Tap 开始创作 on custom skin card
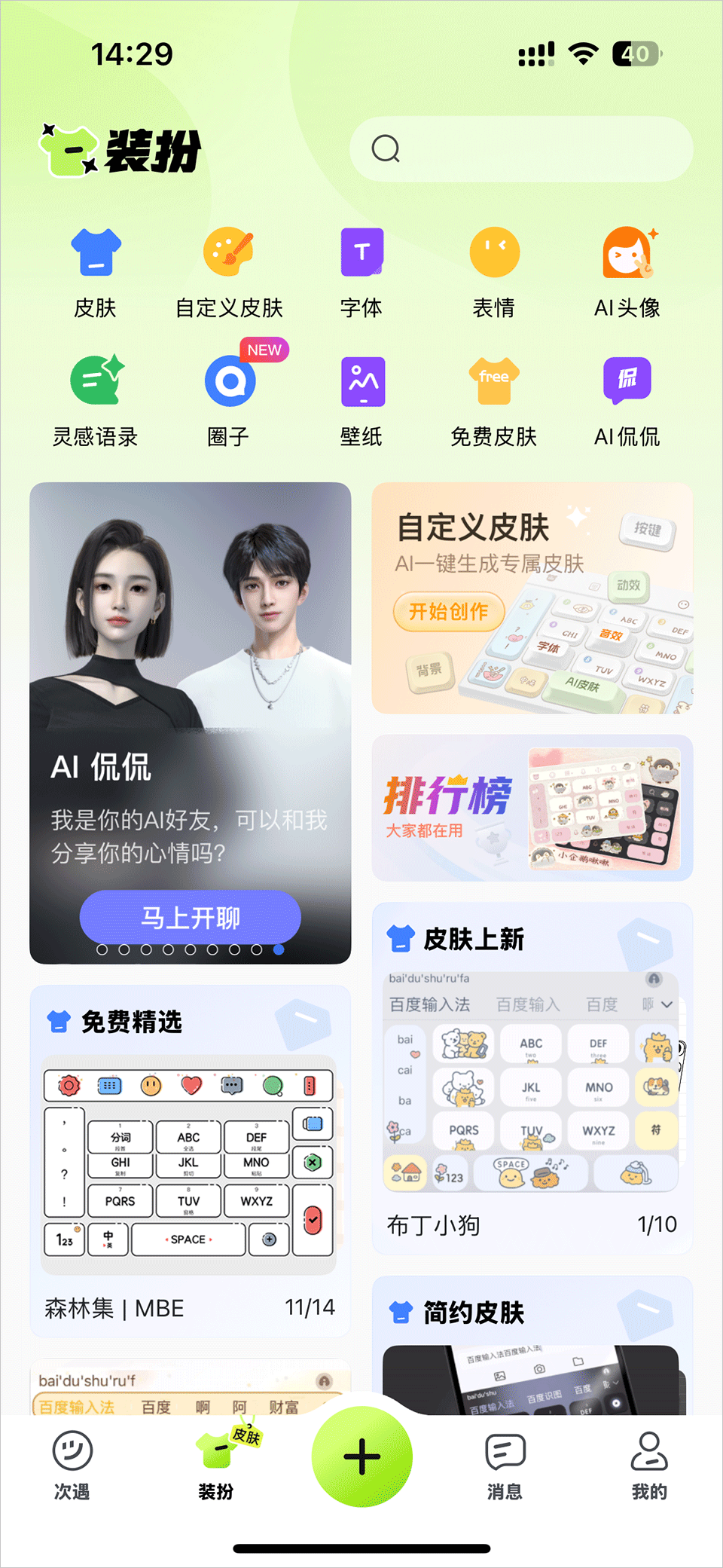This screenshot has height=1568, width=723. click(x=448, y=611)
